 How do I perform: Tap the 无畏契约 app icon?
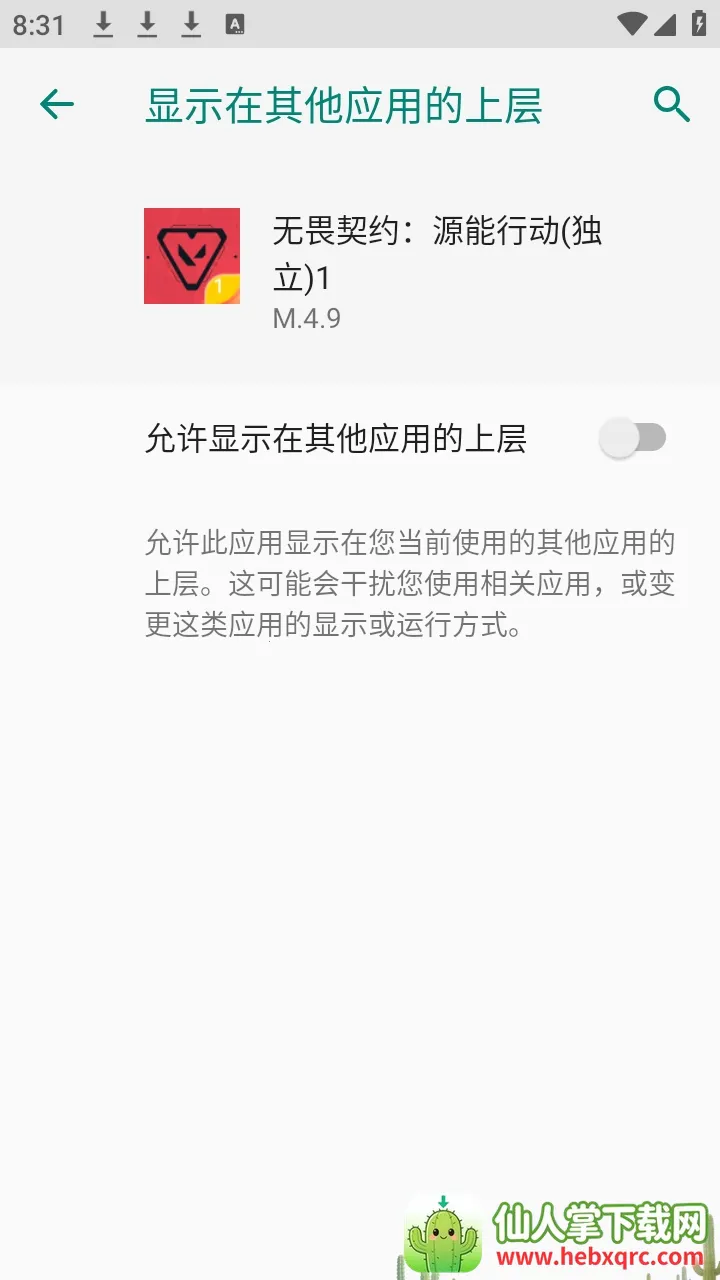[191, 255]
